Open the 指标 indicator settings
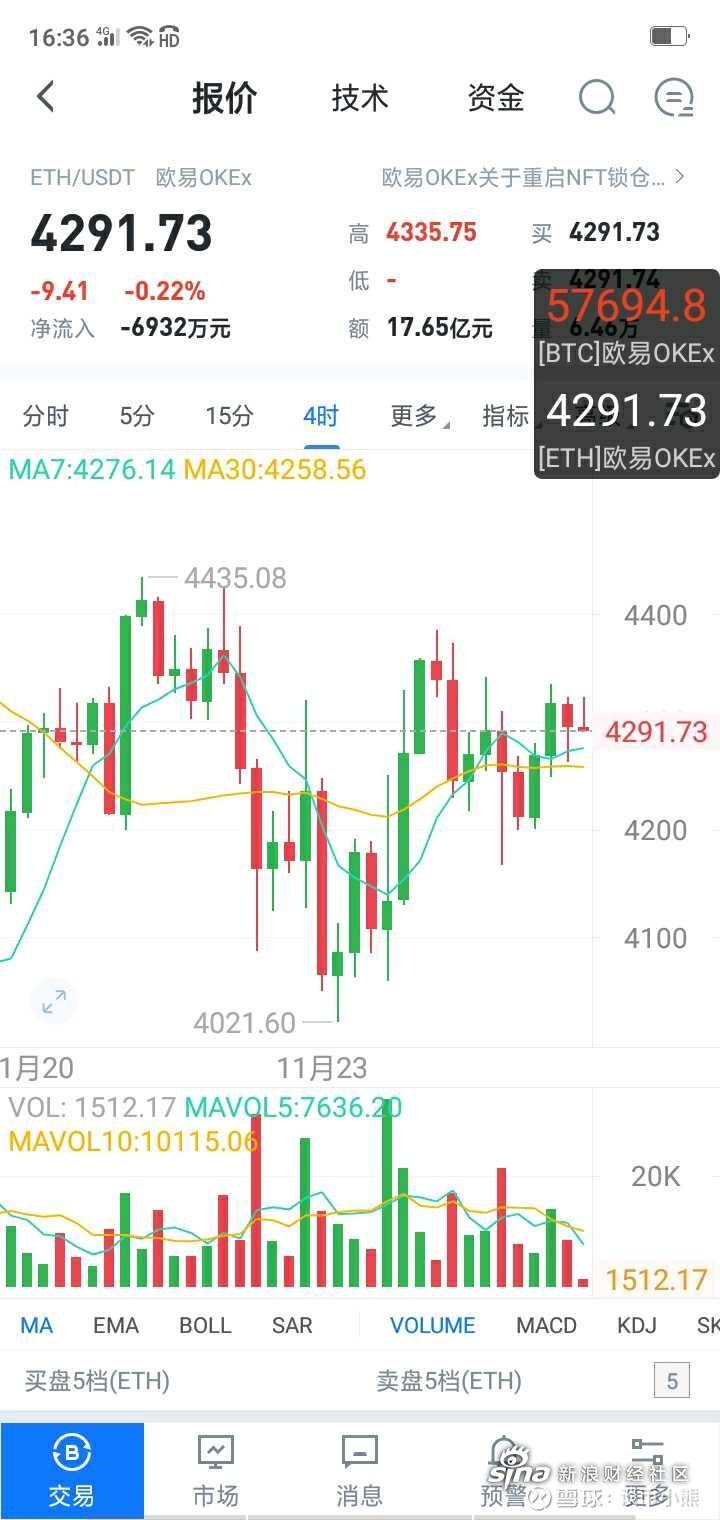This screenshot has width=720, height=1520. [505, 416]
